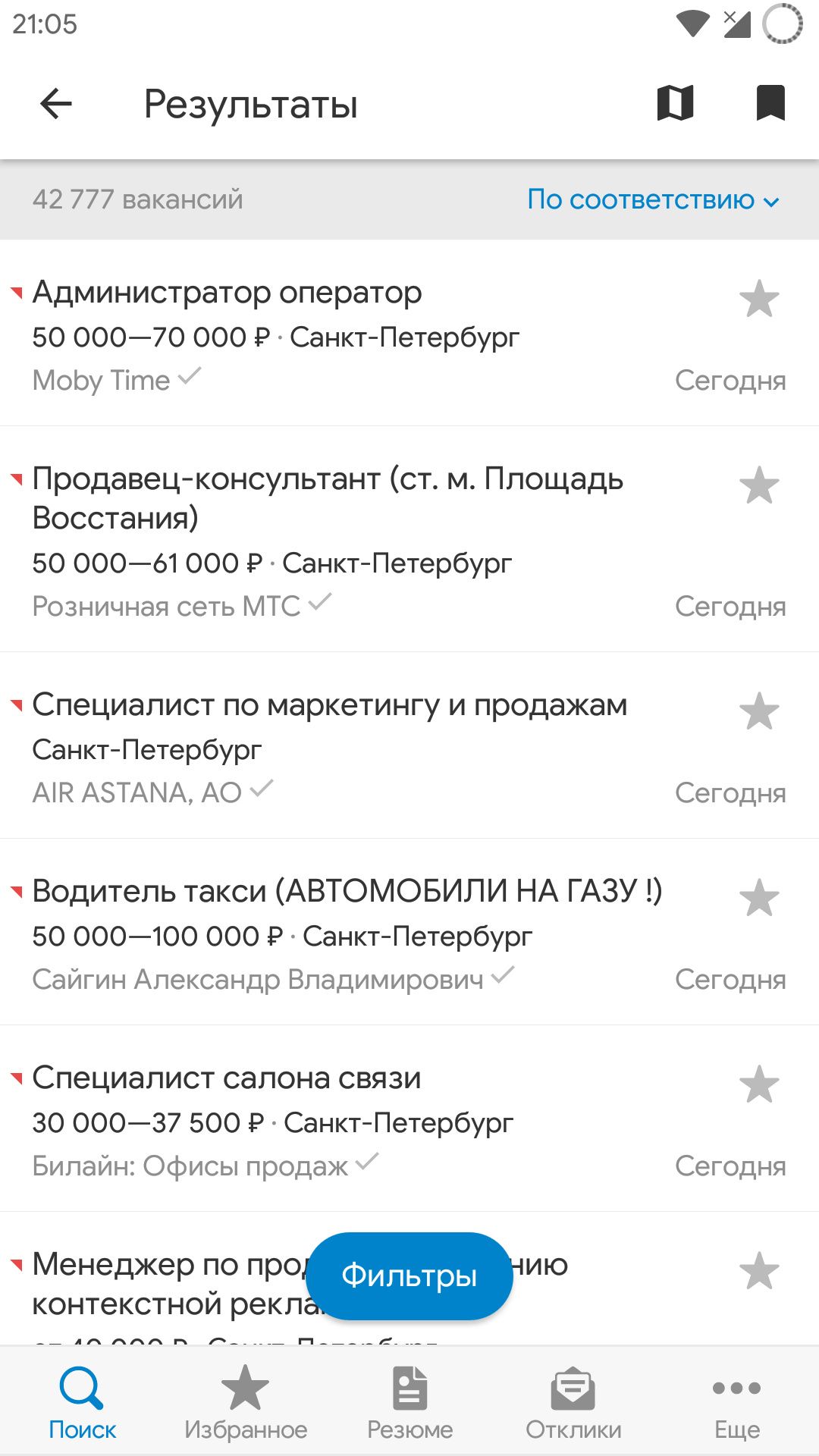Star the Продавец-консультант vacancy
Image resolution: width=819 pixels, height=1456 pixels.
coord(759,485)
